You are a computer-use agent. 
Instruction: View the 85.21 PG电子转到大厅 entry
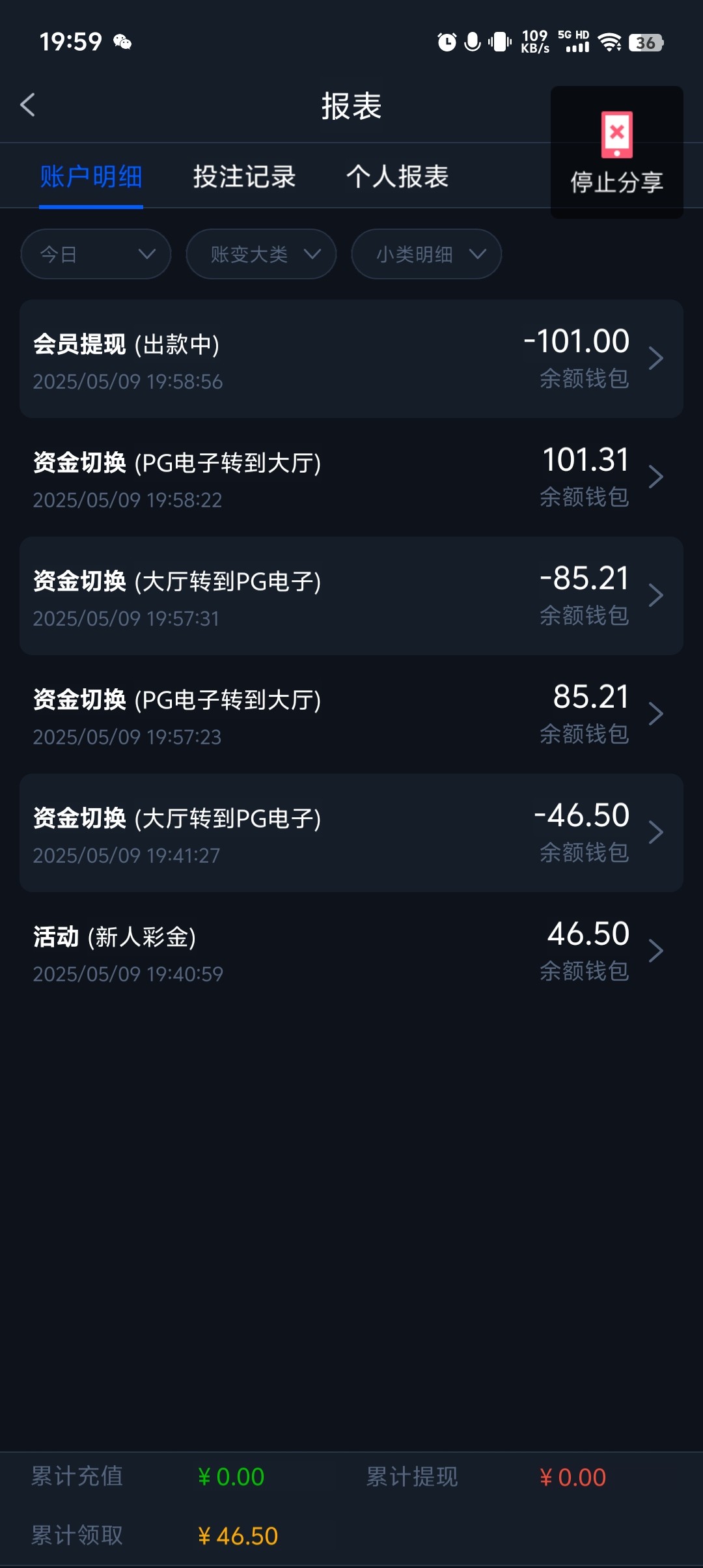coord(351,714)
